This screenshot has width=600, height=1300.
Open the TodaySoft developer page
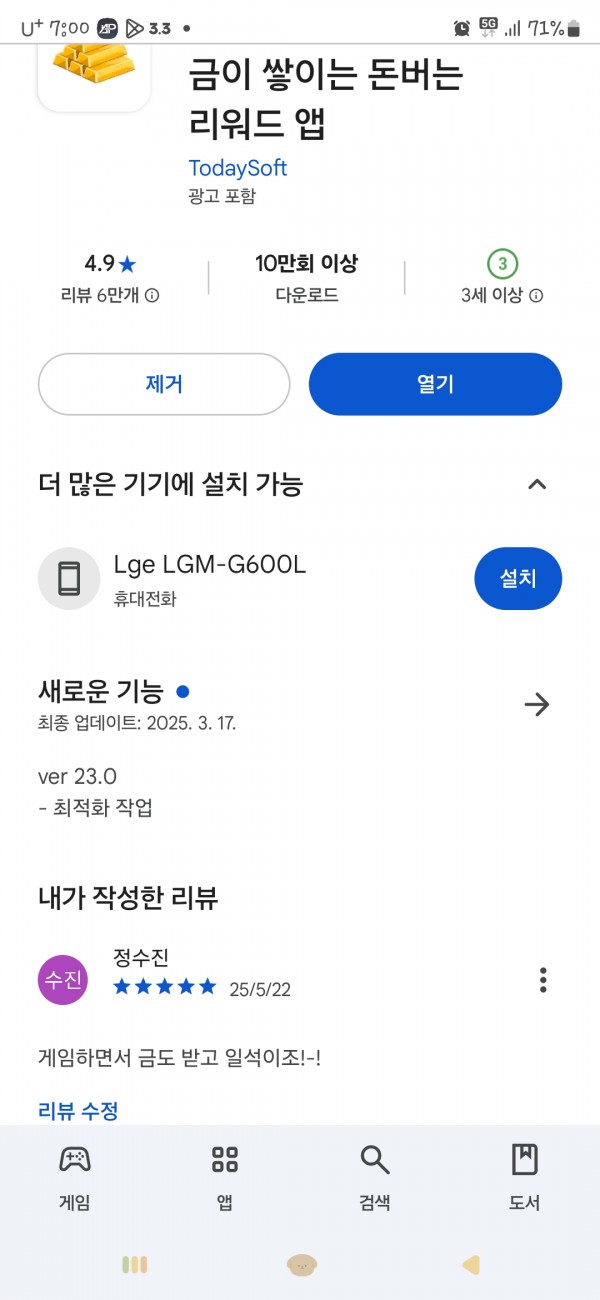coord(238,168)
